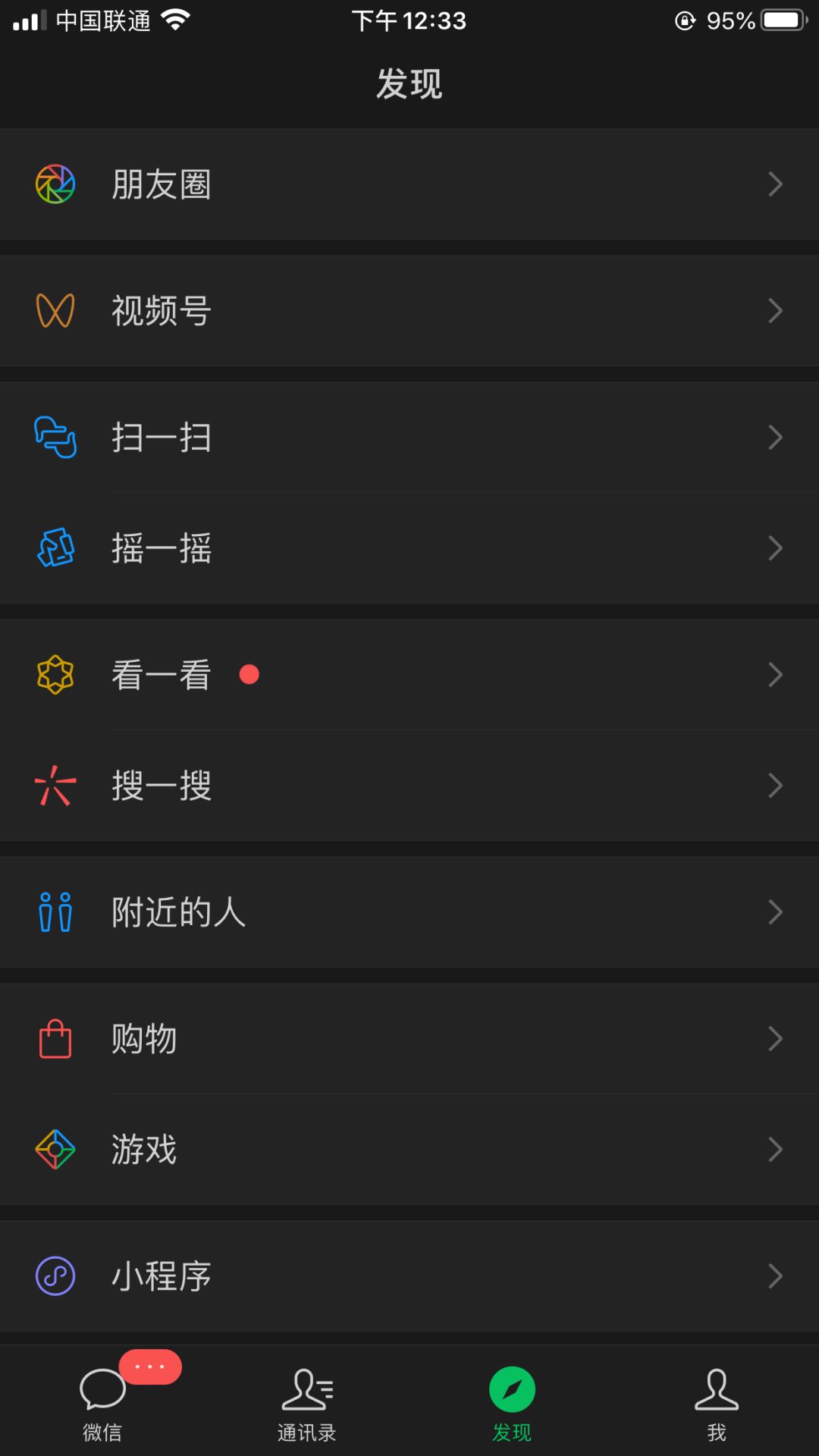The width and height of the screenshot is (819, 1456).
Task: Open 搜一搜 by tapping its label
Action: pyautogui.click(x=162, y=785)
